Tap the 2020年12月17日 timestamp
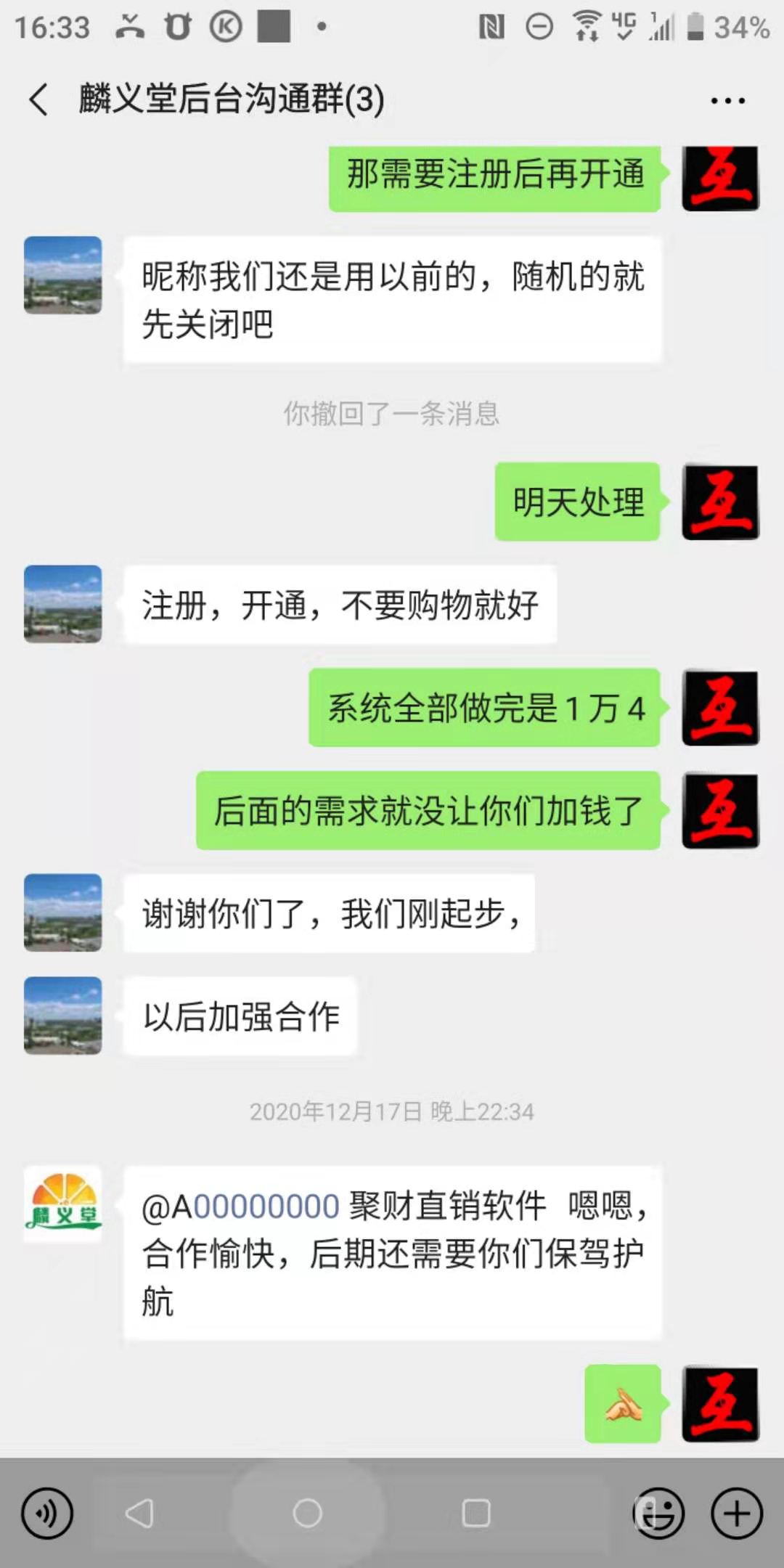784x1568 pixels. pos(391,1110)
